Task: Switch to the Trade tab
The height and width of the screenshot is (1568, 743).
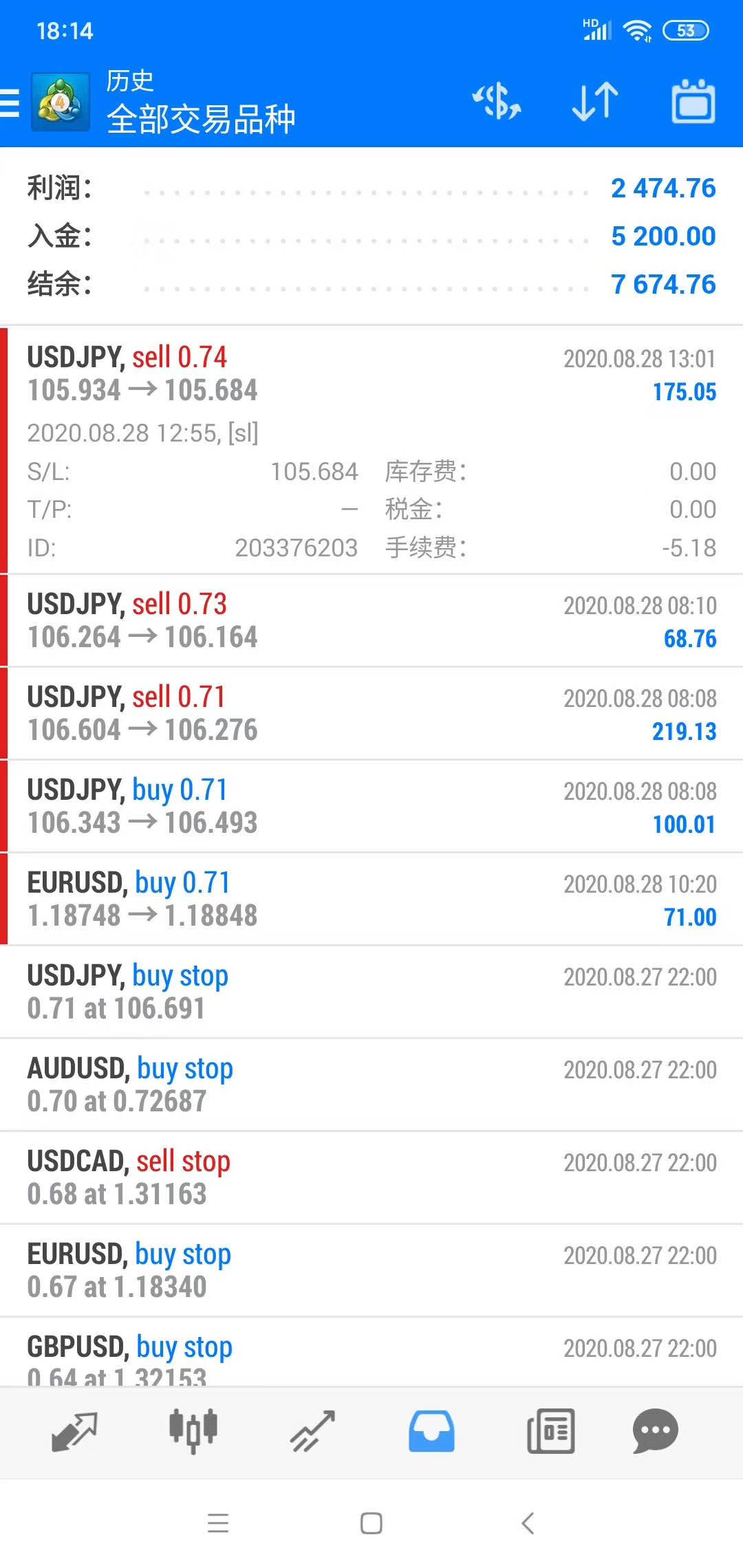Action: 312,1432
